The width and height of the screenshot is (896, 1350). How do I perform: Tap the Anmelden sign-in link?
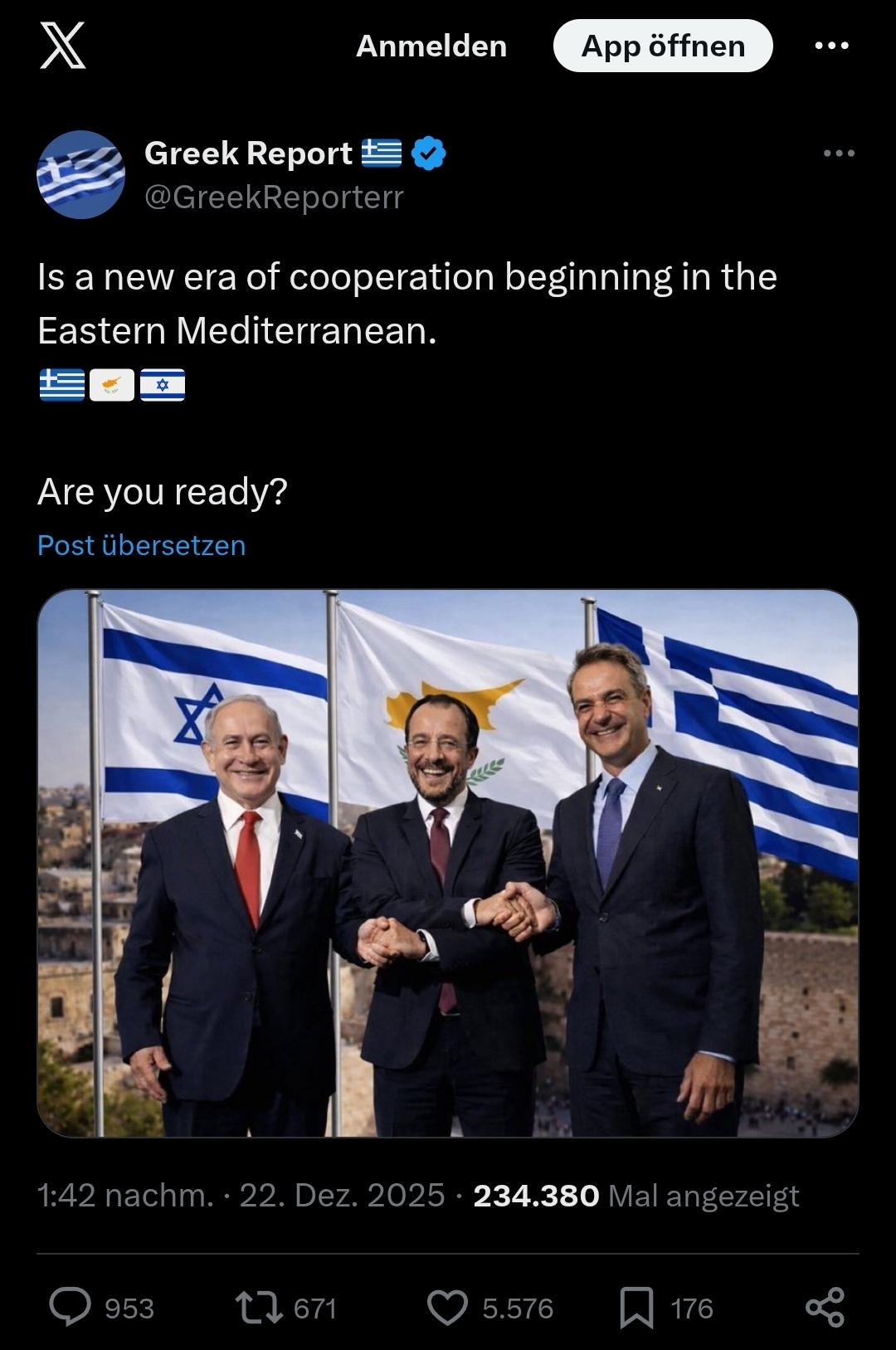coord(431,46)
